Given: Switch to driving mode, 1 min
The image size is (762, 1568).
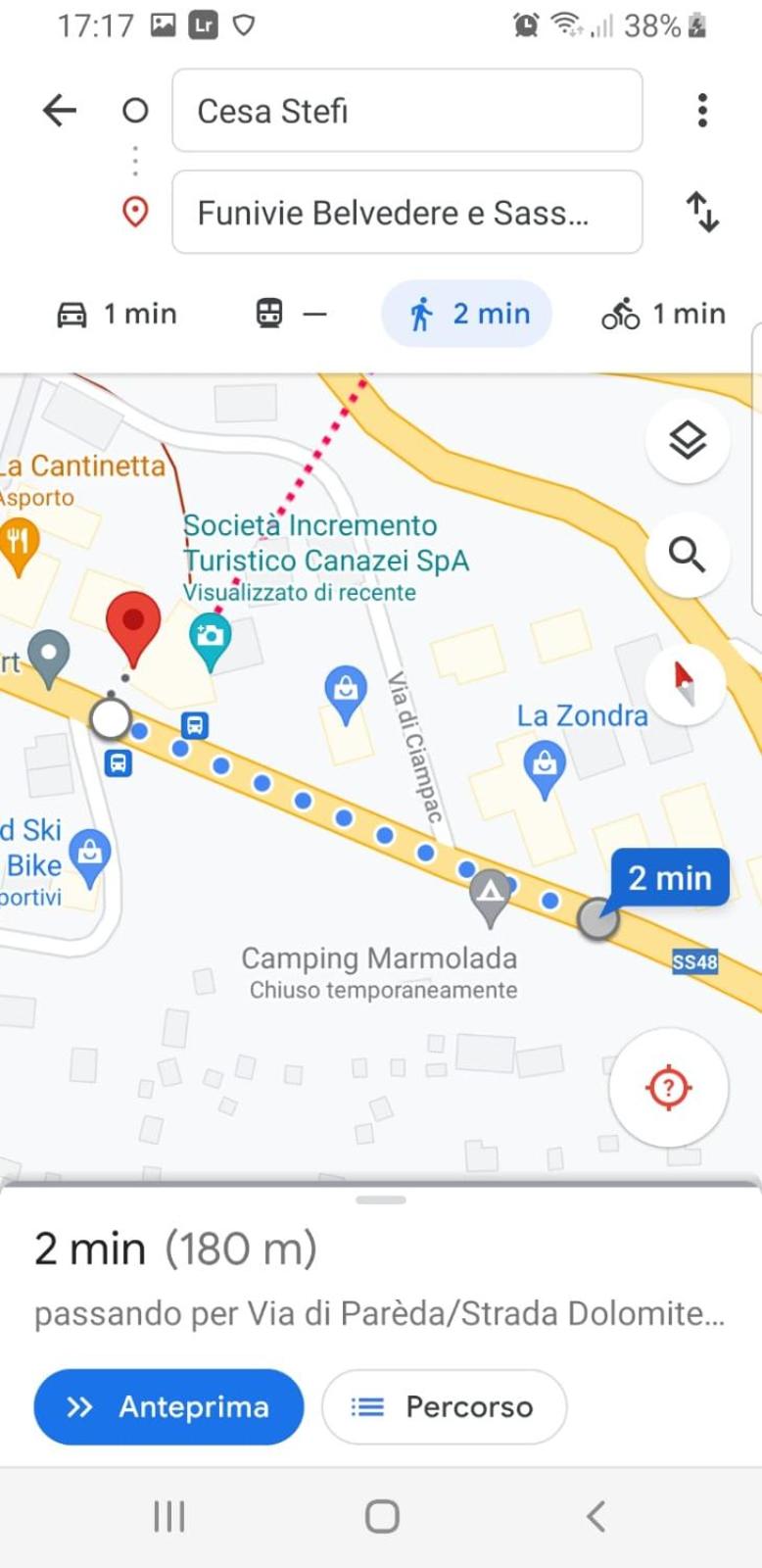Looking at the screenshot, I should coord(117,314).
